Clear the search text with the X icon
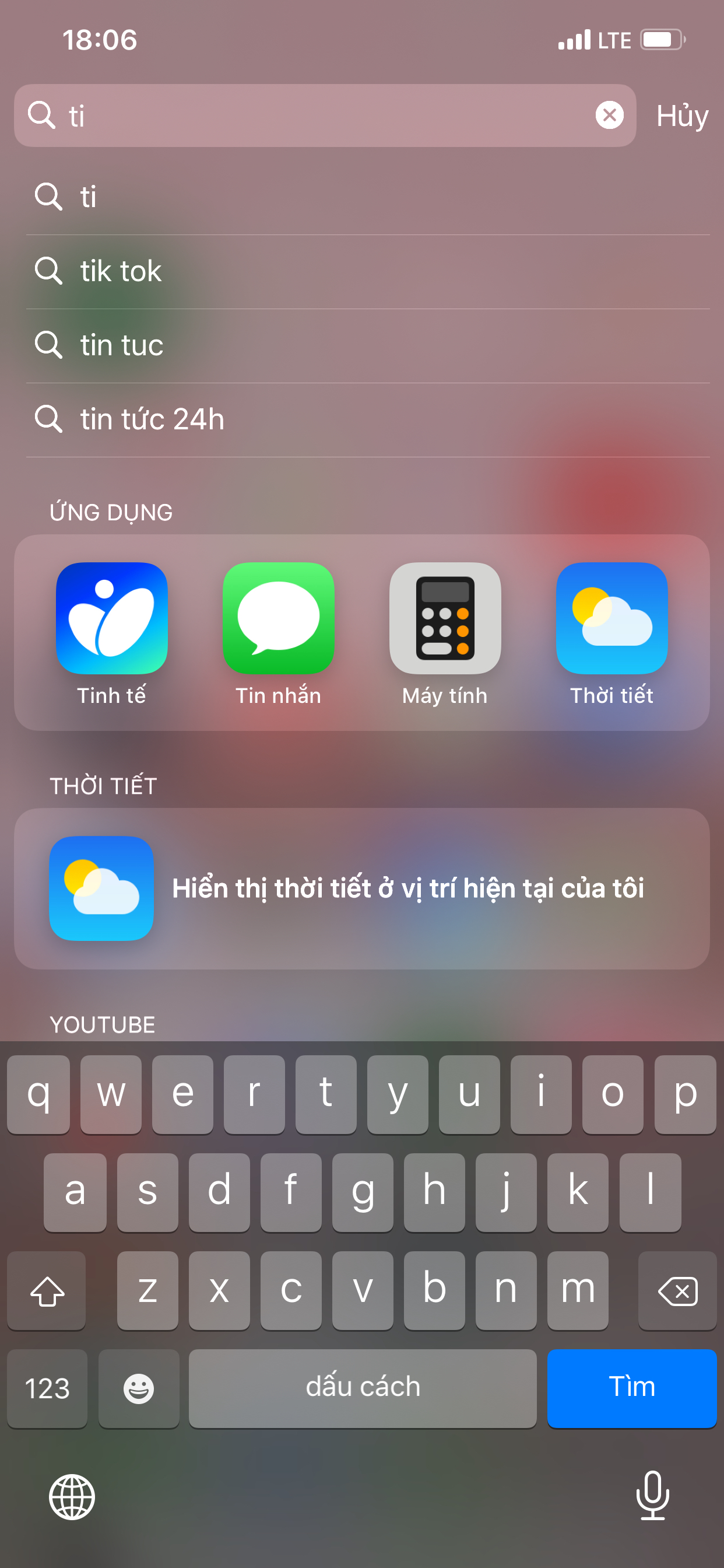Image resolution: width=724 pixels, height=1568 pixels. (609, 115)
